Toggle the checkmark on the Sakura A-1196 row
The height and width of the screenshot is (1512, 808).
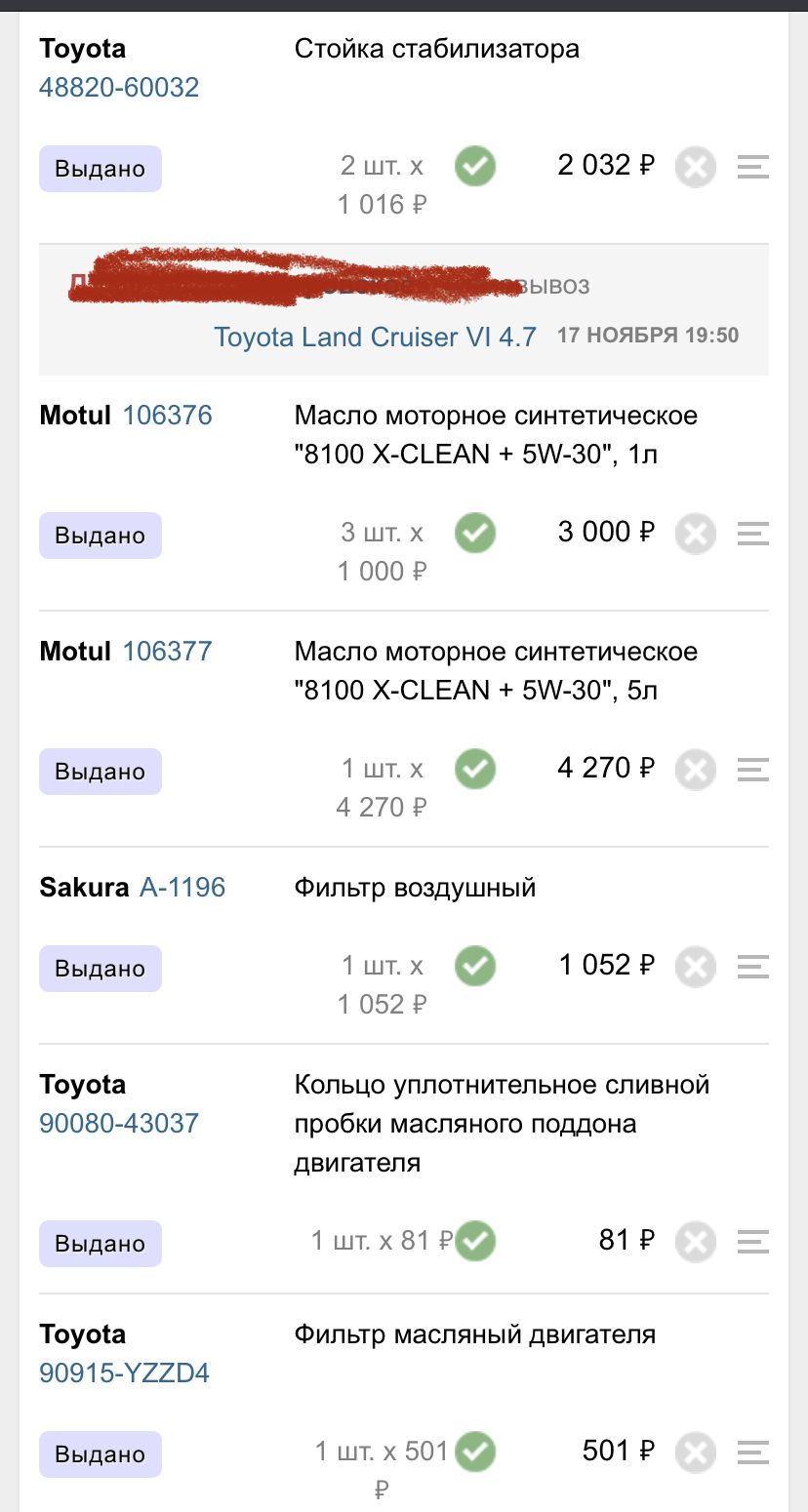474,966
